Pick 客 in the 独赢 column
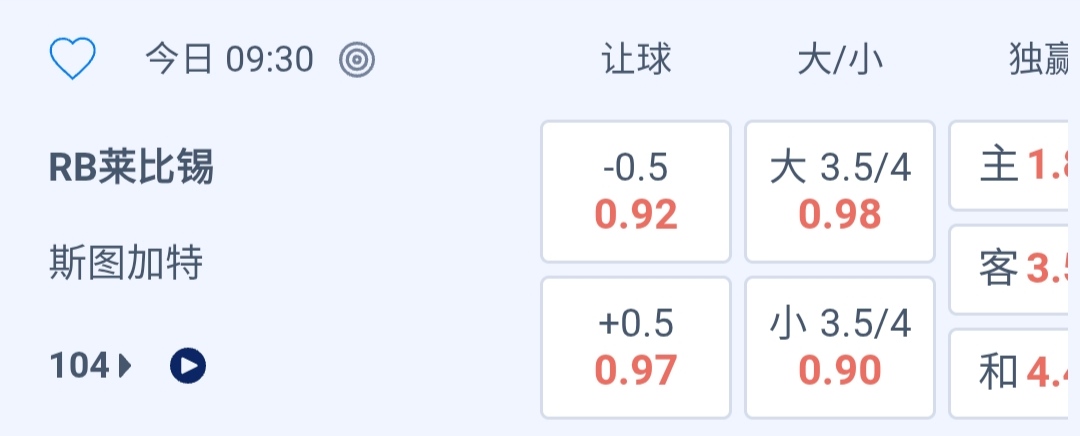1080x436 pixels. (x=1014, y=269)
